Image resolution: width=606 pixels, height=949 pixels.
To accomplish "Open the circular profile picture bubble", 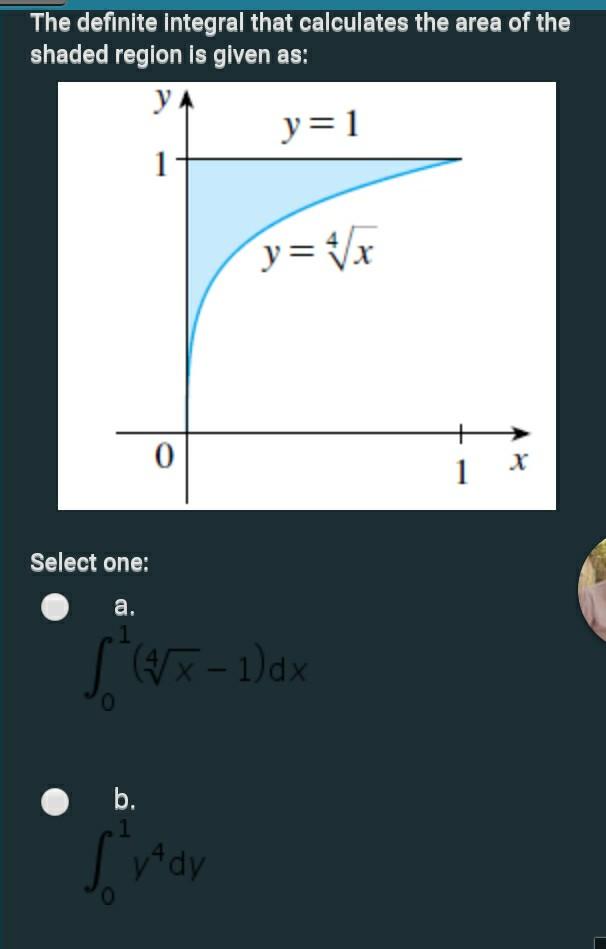I will 594,590.
